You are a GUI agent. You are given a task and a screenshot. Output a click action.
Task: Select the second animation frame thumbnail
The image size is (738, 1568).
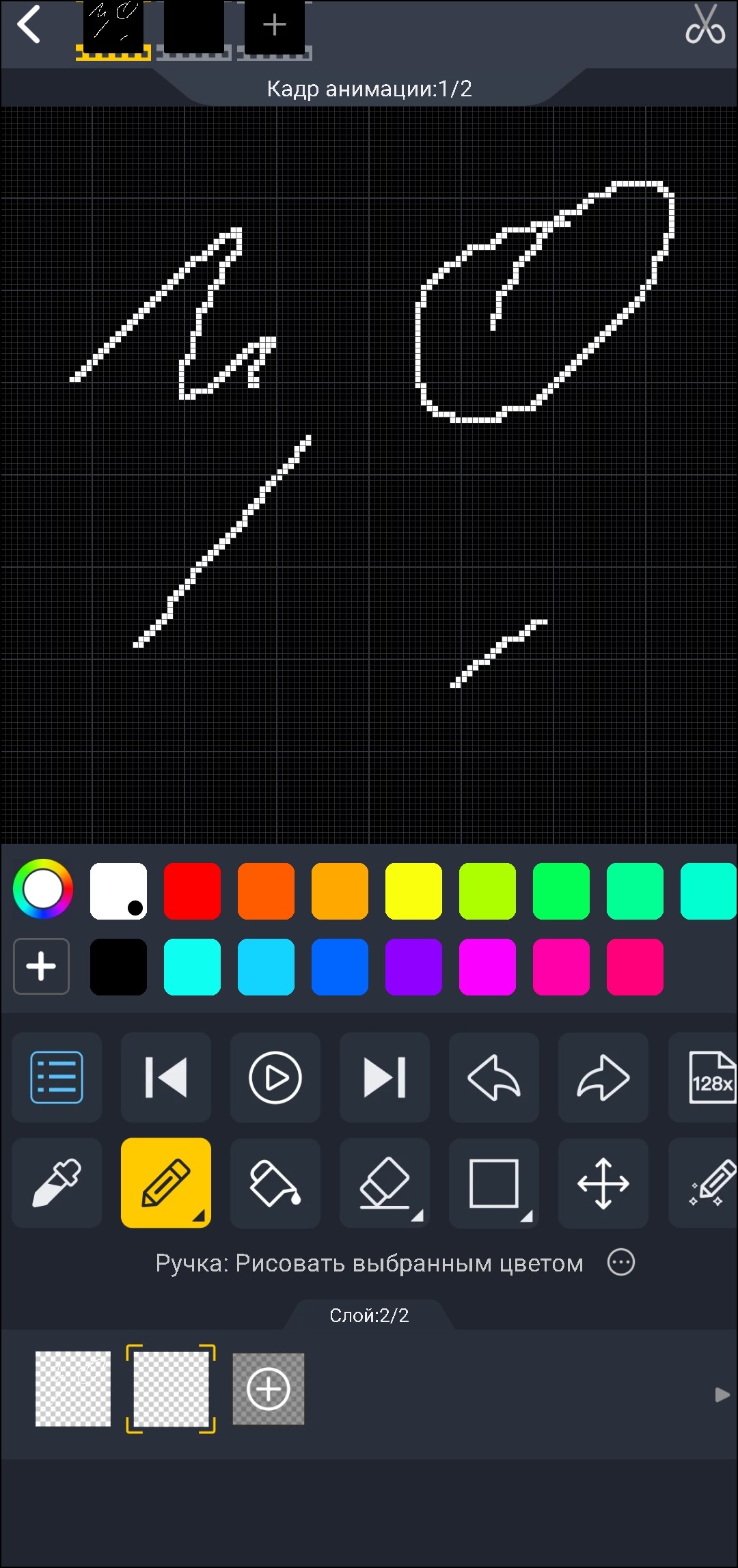point(194,27)
